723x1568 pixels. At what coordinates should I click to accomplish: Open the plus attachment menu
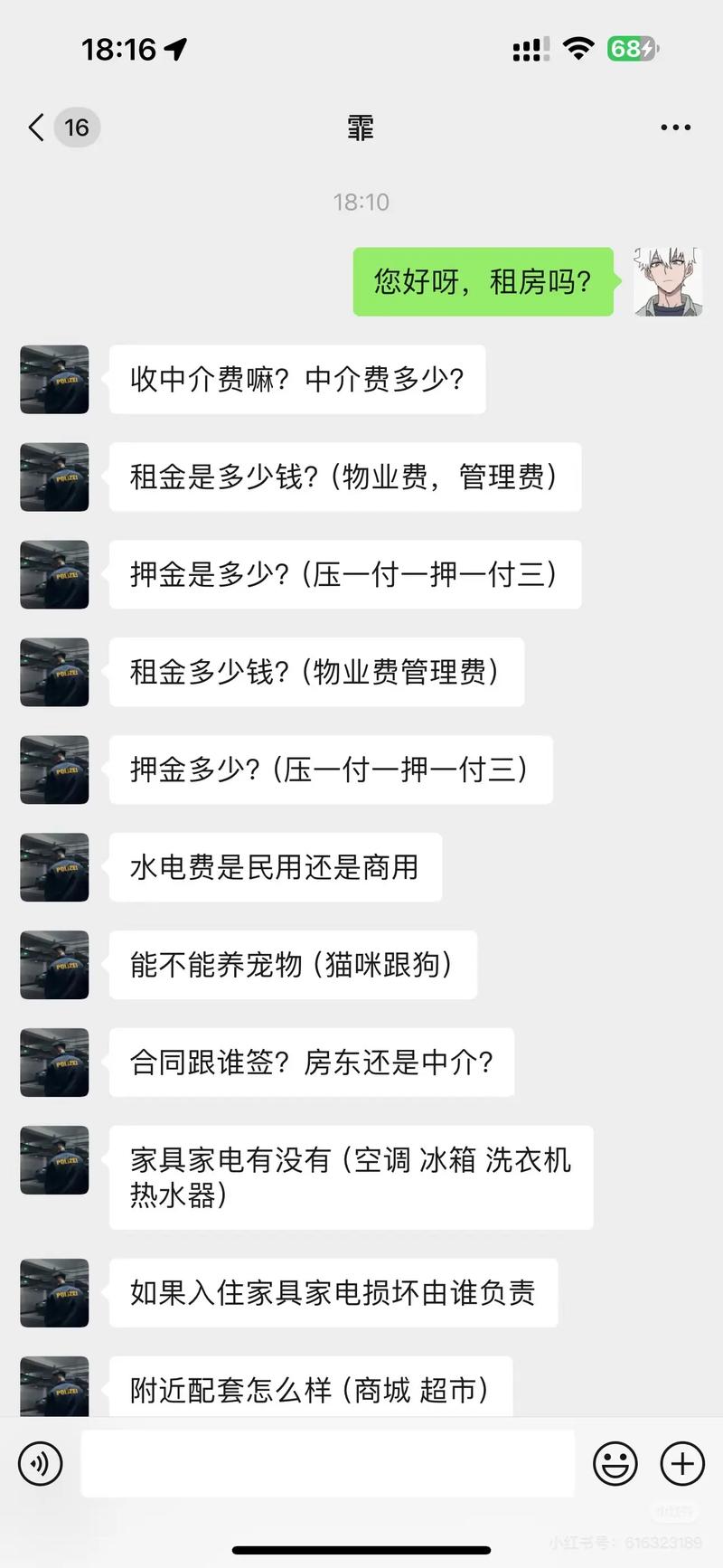682,1463
